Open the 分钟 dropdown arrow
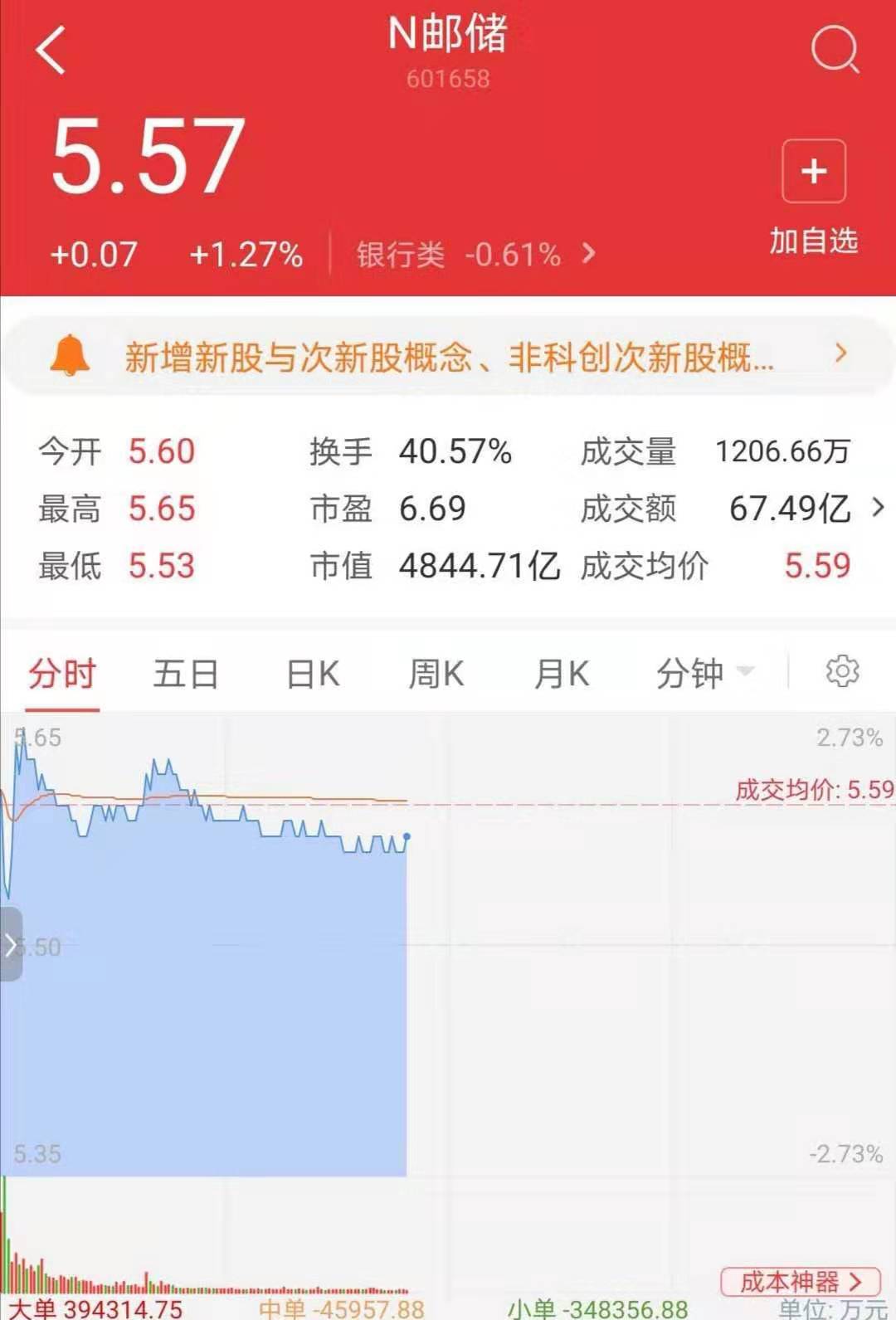Viewport: 896px width, 1320px height. coord(745,670)
